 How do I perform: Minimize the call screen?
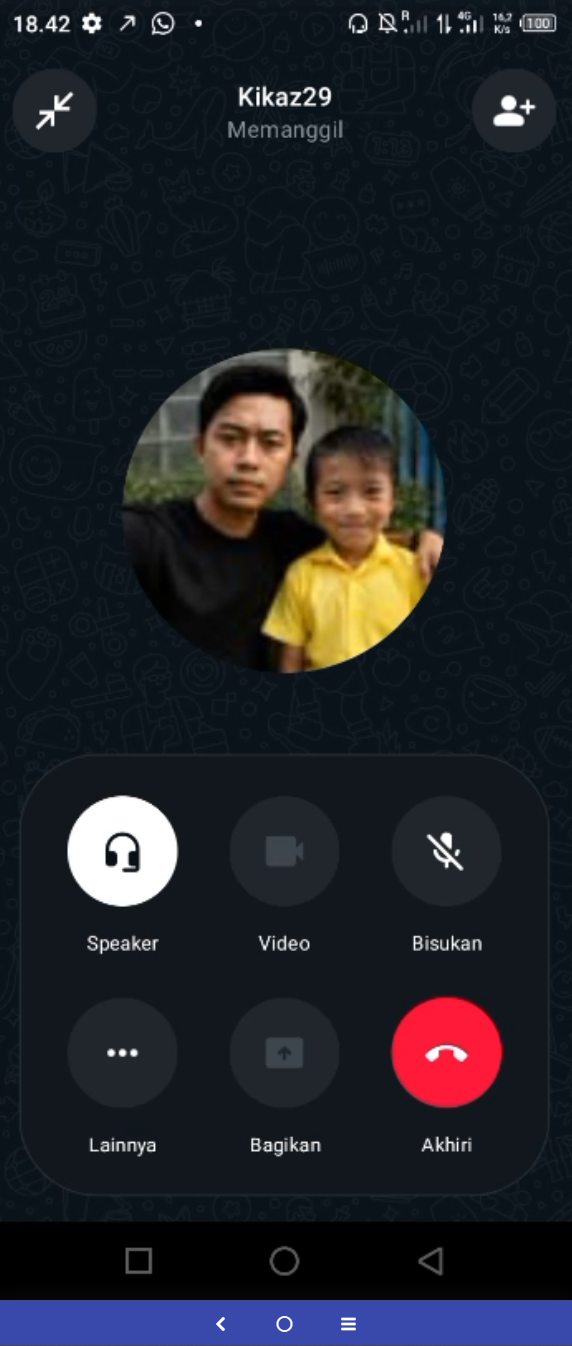[x=55, y=111]
